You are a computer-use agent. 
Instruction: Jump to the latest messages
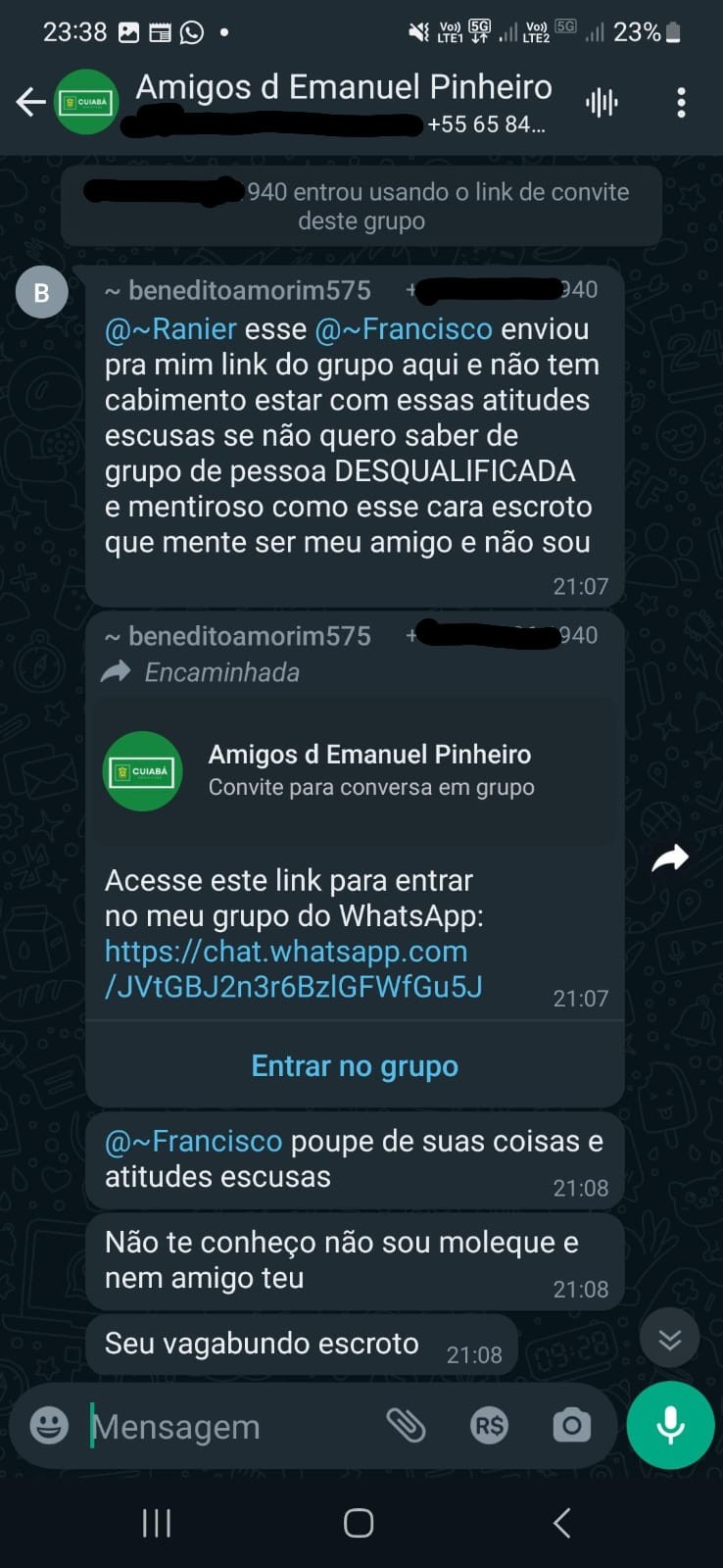[670, 1339]
